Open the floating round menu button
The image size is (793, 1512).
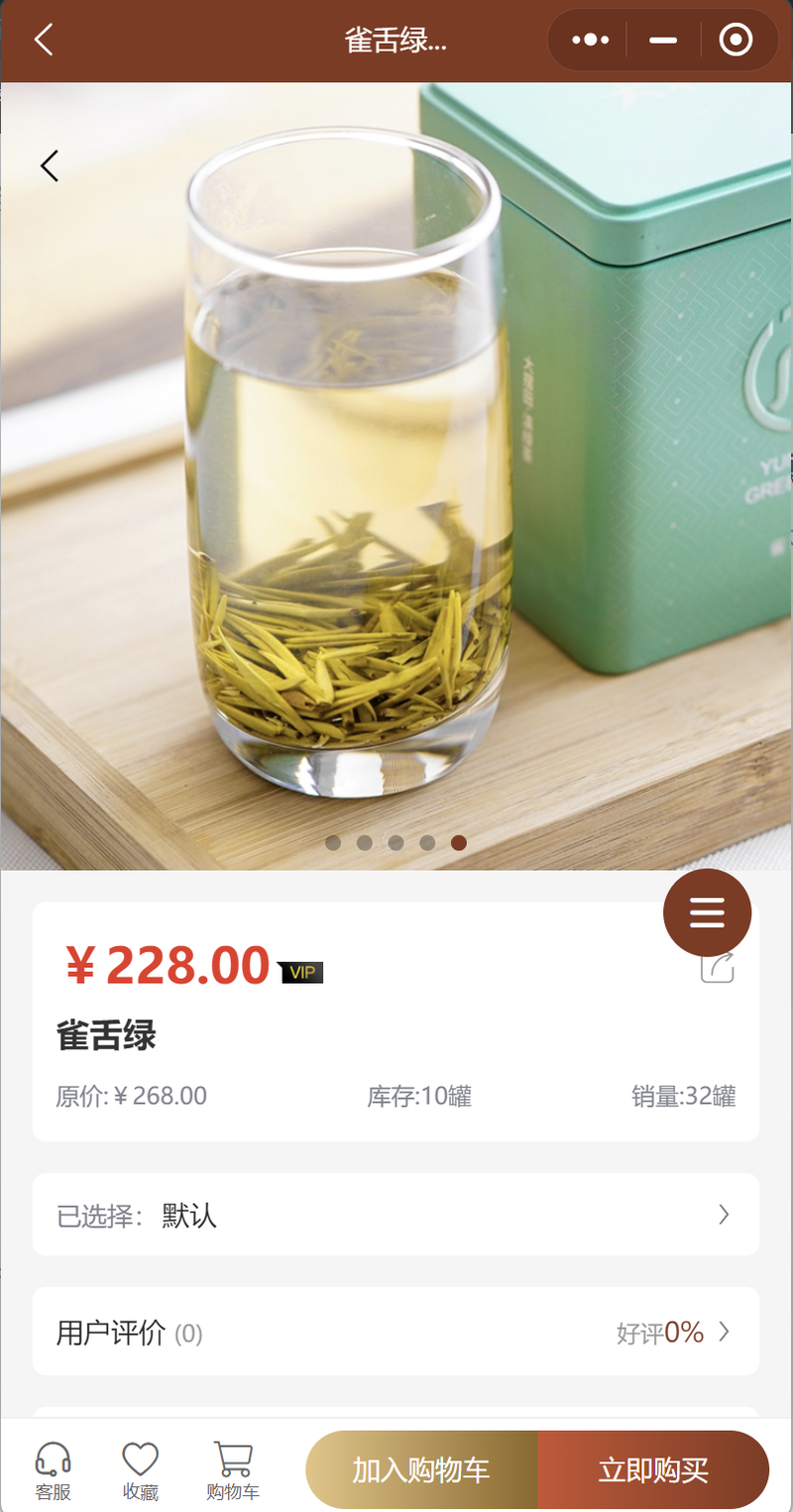point(707,912)
